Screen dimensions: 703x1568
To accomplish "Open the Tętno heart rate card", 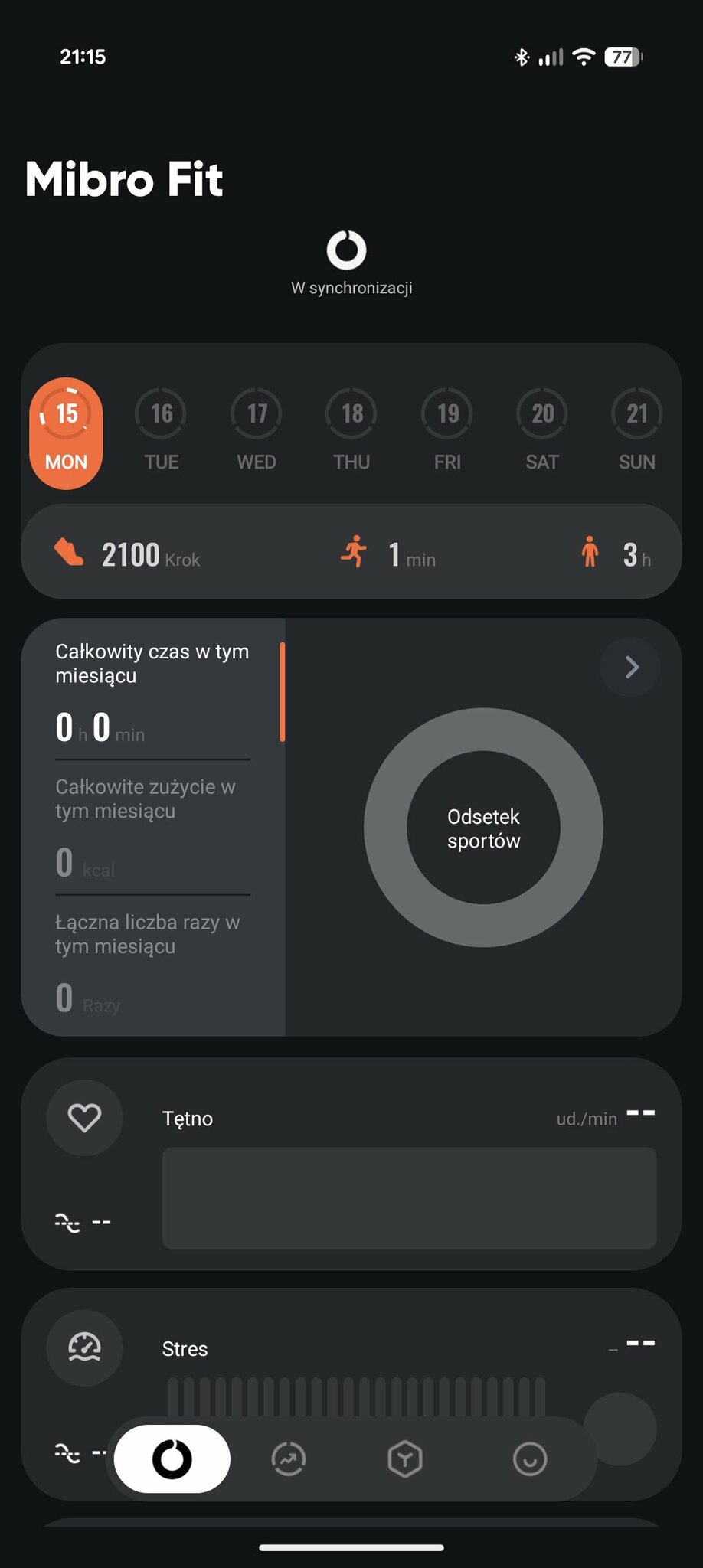I will tap(351, 1164).
